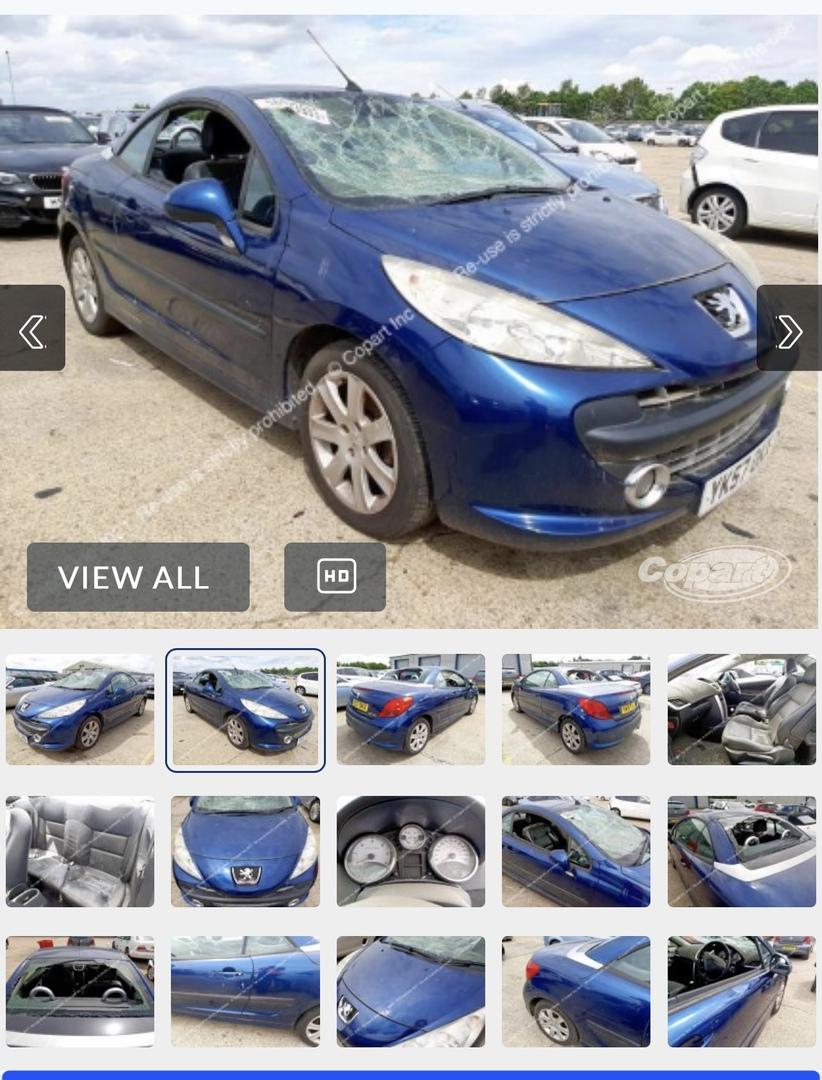822x1080 pixels.
Task: View the rear-left angle thumbnail
Action: [576, 709]
